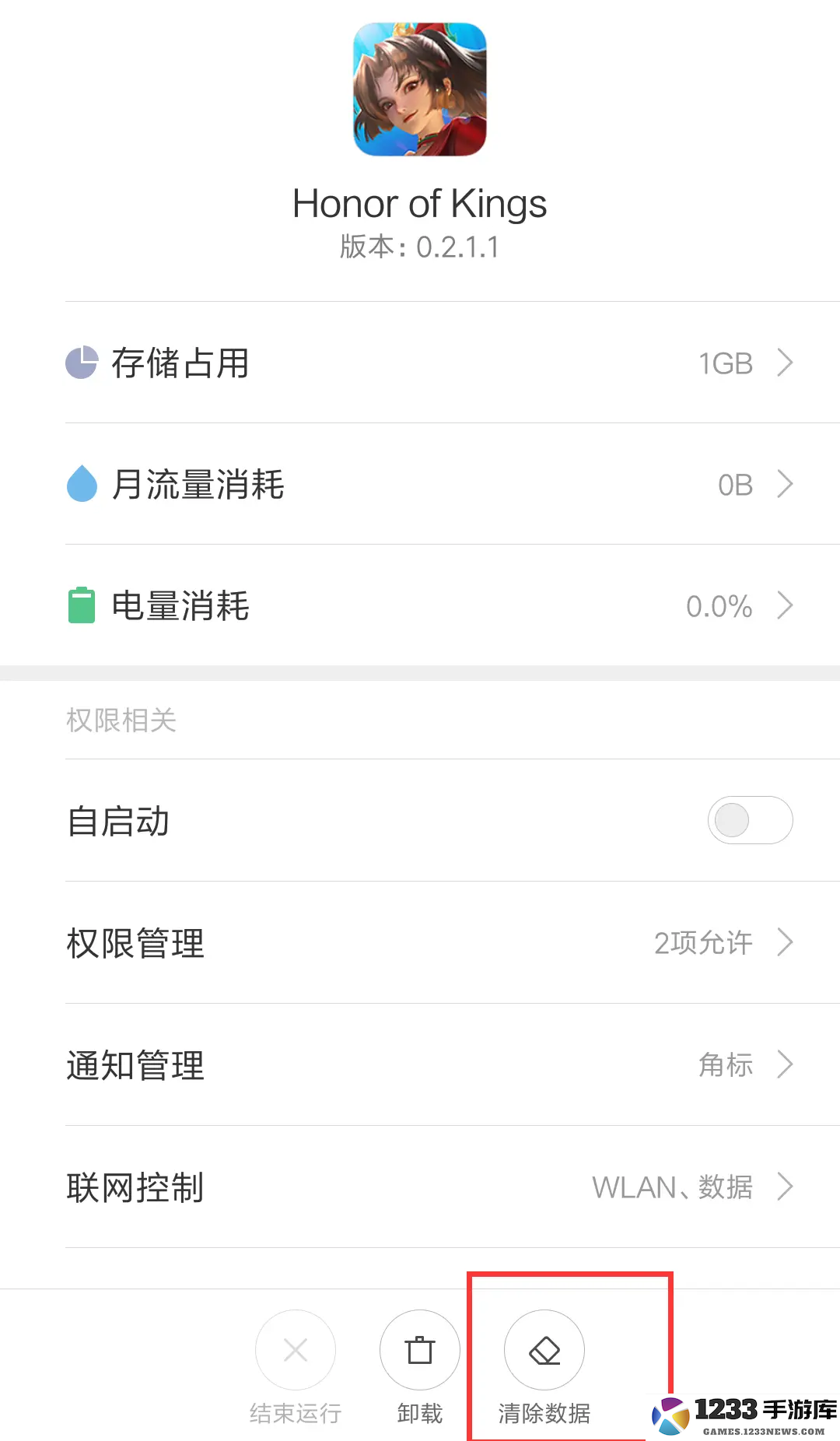Tap the trash icon to uninstall Honor of Kings
The width and height of the screenshot is (840, 1441).
[x=419, y=1351]
